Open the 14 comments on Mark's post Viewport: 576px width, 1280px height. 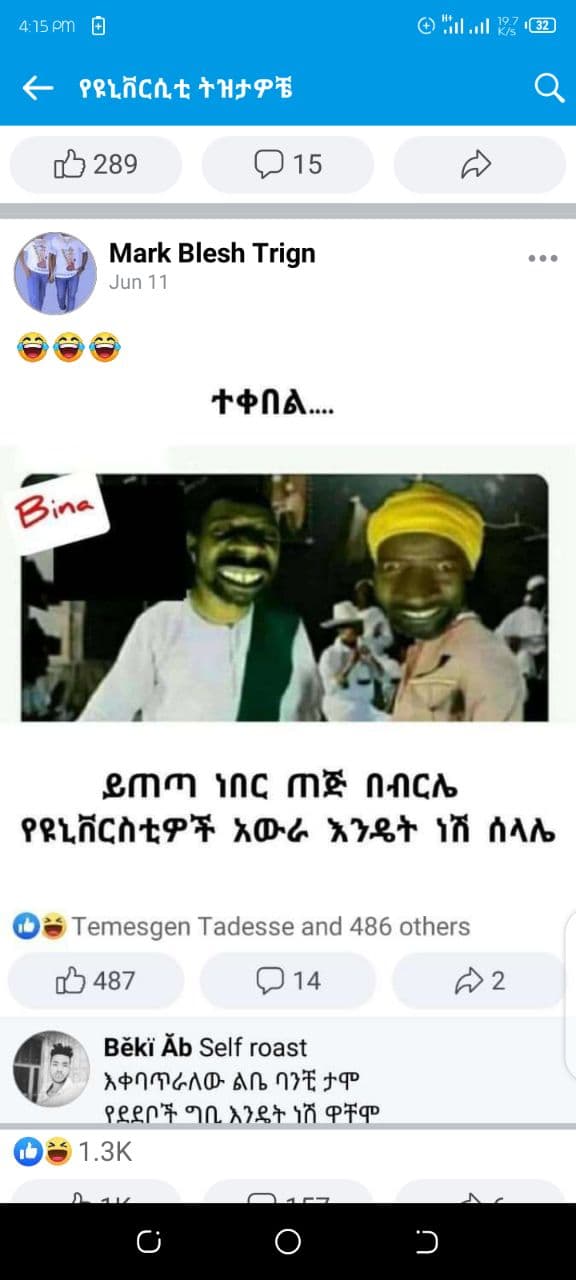288,980
